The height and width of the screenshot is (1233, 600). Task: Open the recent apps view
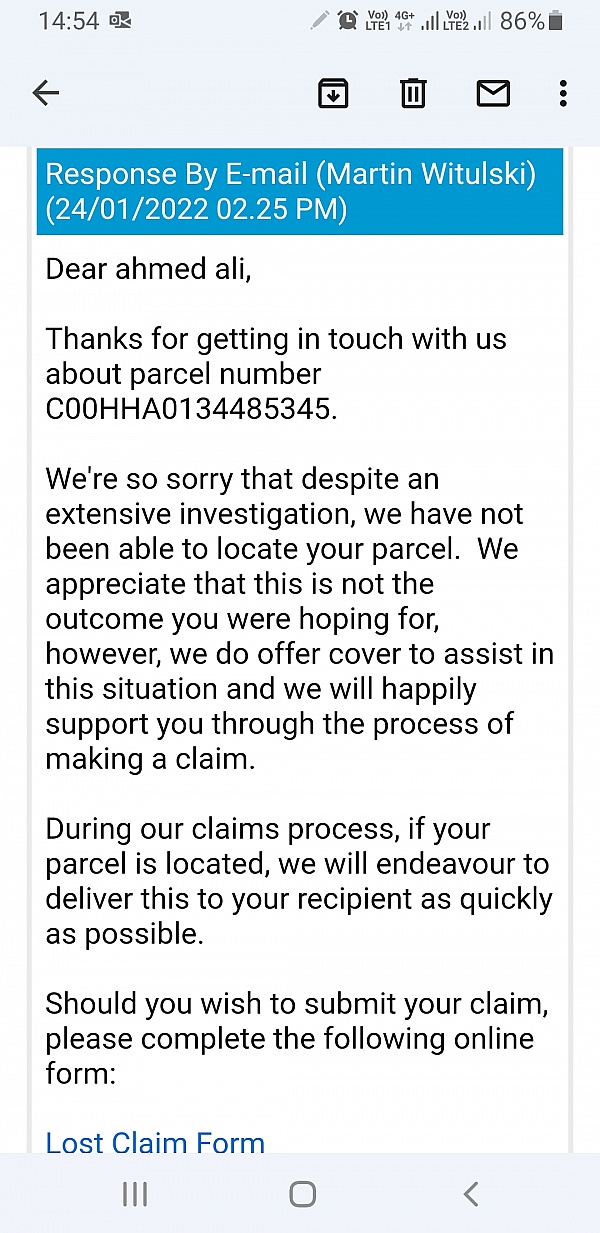[x=134, y=1193]
